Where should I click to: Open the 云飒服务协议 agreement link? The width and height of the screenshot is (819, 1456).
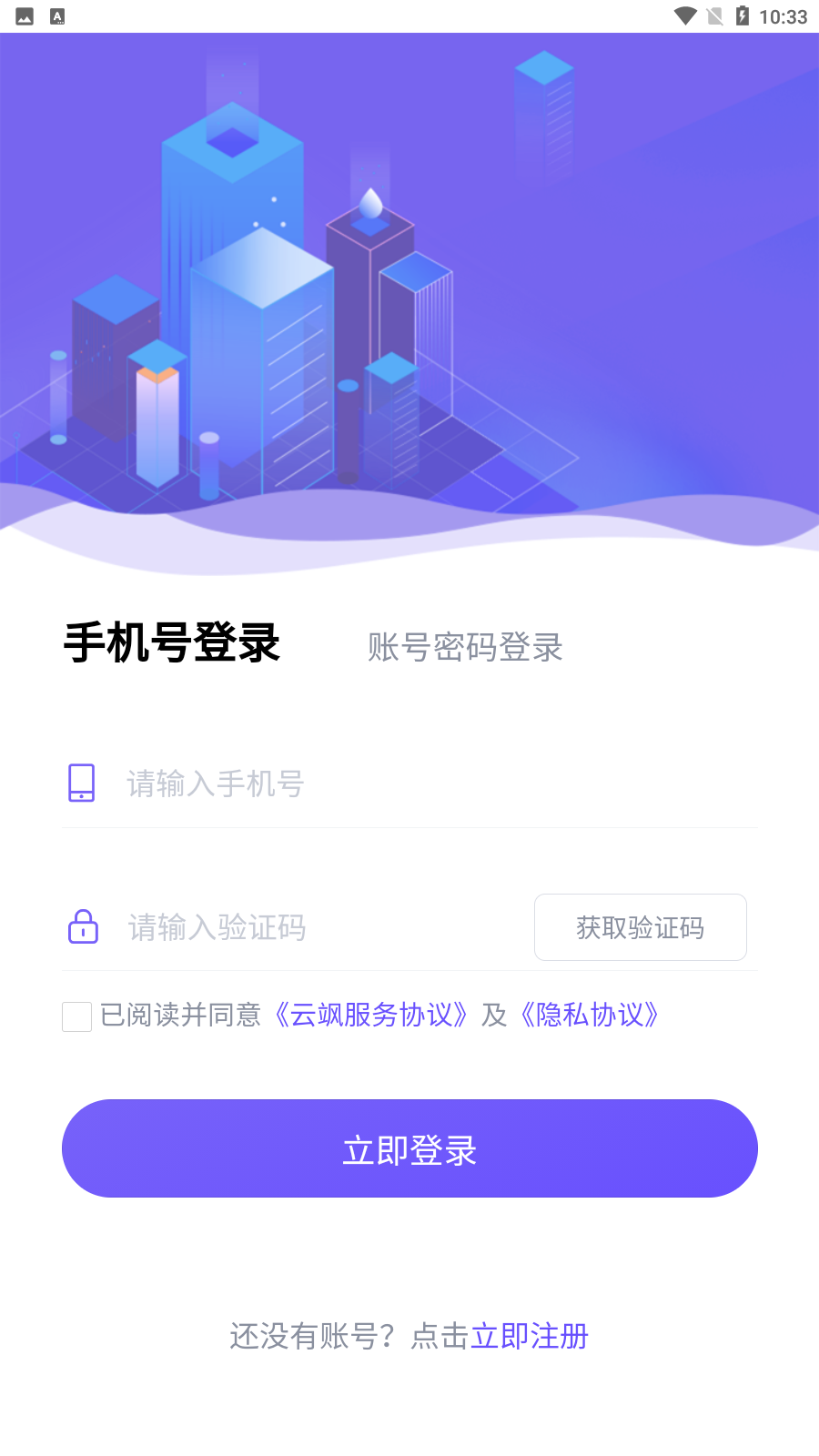(x=373, y=1015)
